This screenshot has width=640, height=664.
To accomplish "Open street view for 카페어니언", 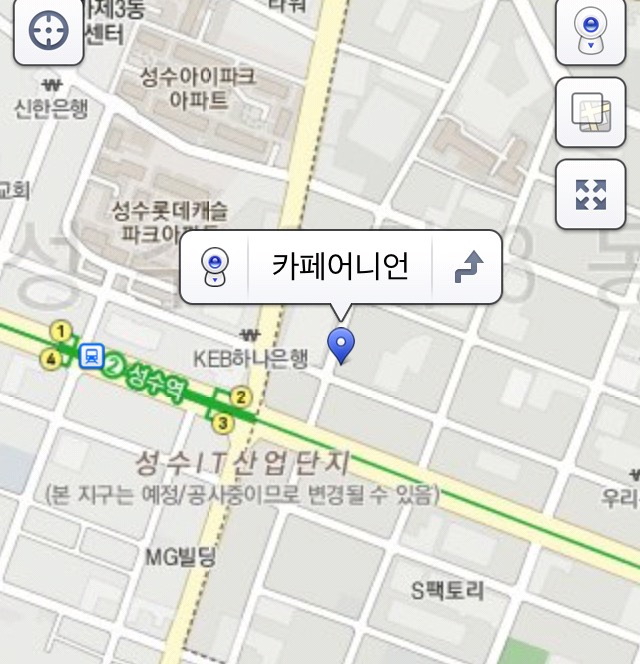I will [216, 267].
